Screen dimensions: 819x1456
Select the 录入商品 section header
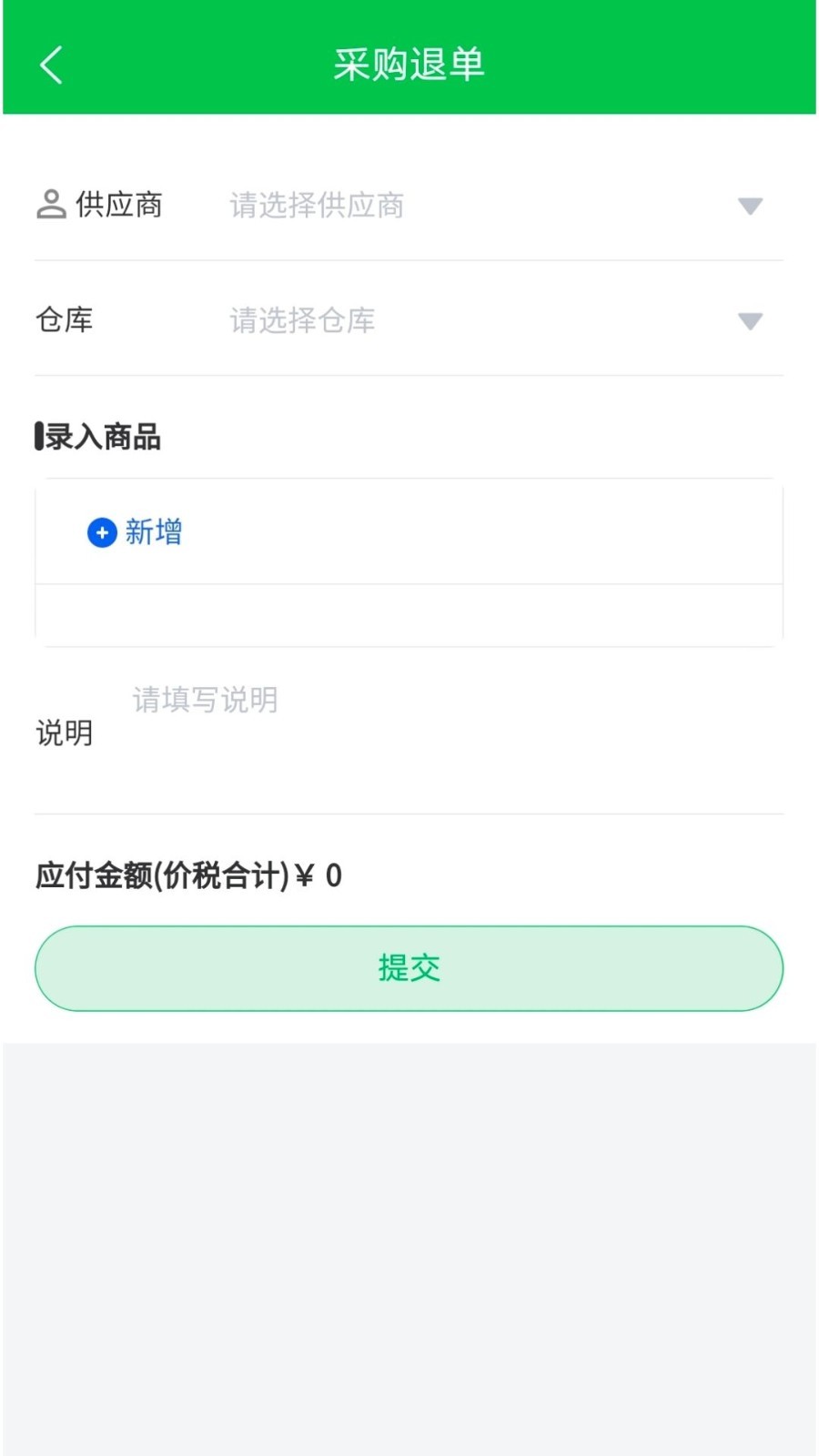point(98,438)
